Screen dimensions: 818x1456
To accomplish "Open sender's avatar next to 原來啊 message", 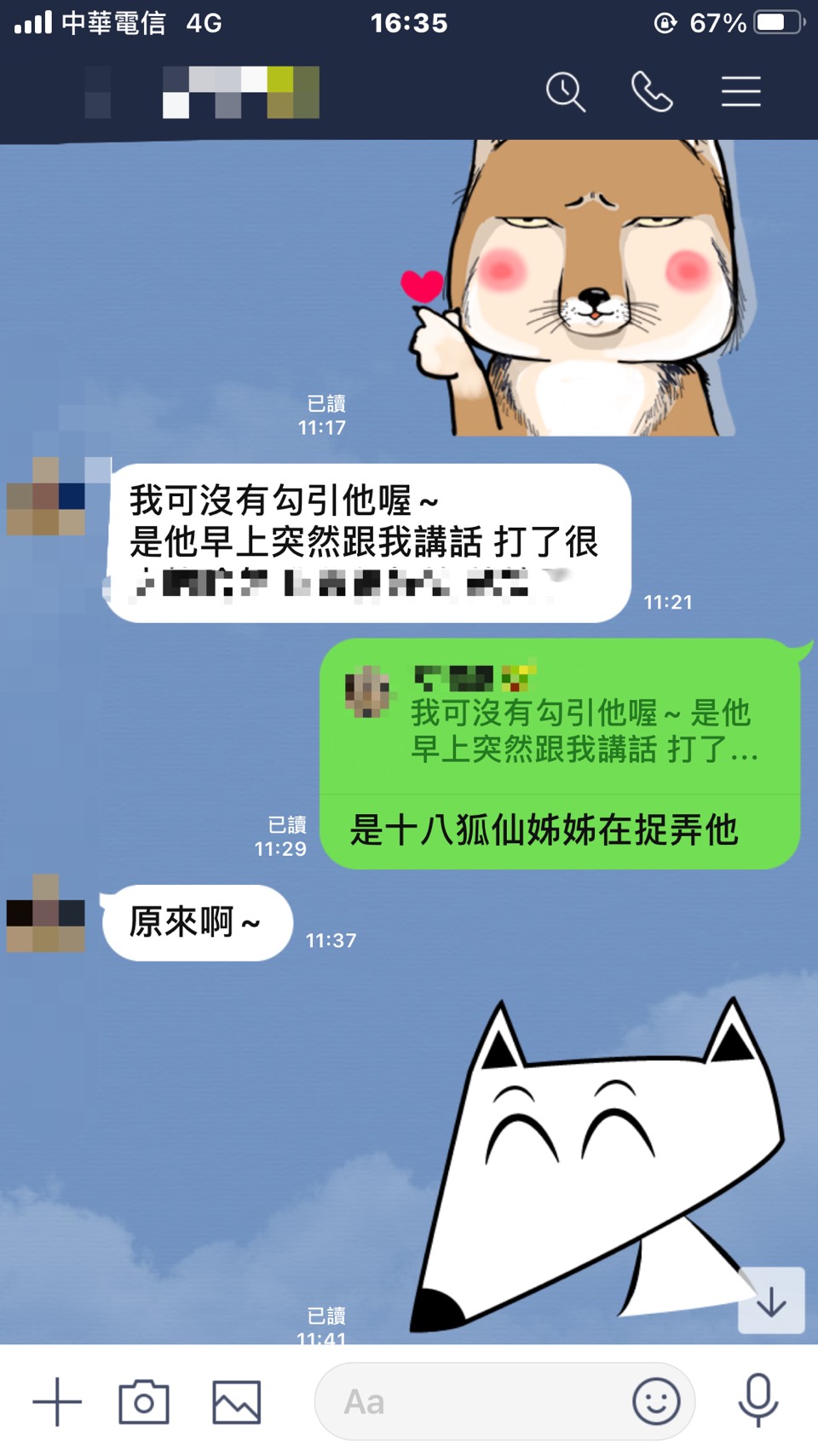I will point(46,913).
